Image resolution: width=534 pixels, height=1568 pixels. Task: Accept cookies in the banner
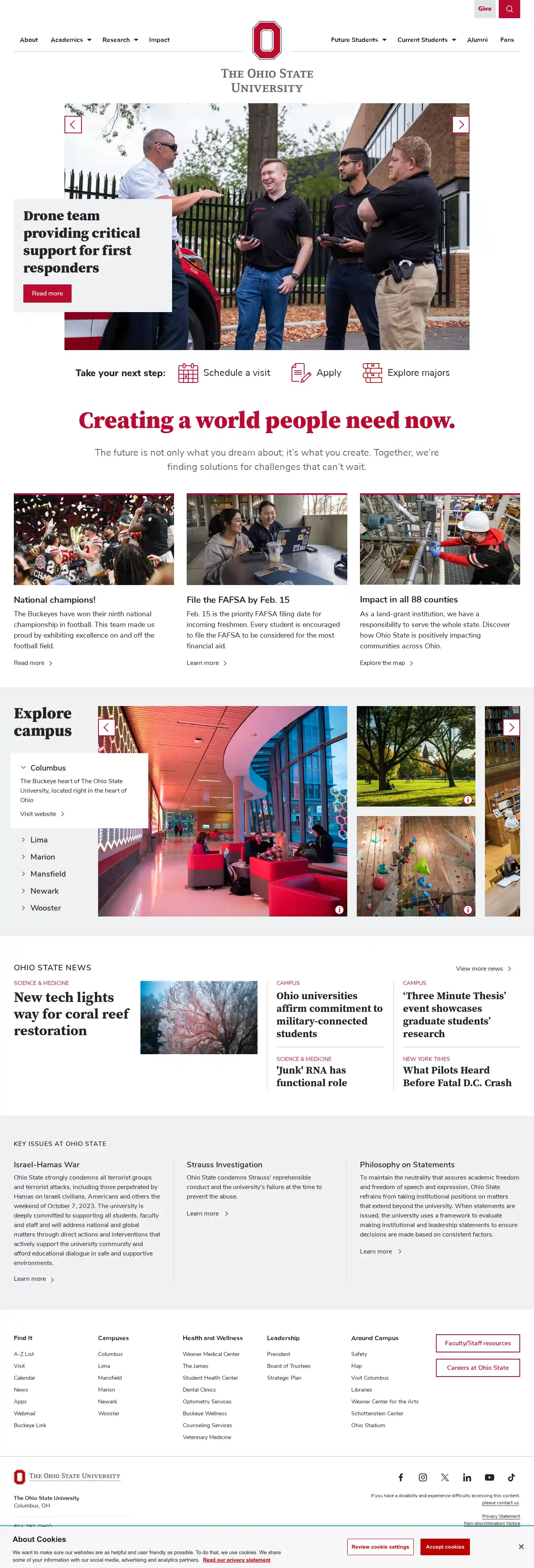(x=445, y=1546)
